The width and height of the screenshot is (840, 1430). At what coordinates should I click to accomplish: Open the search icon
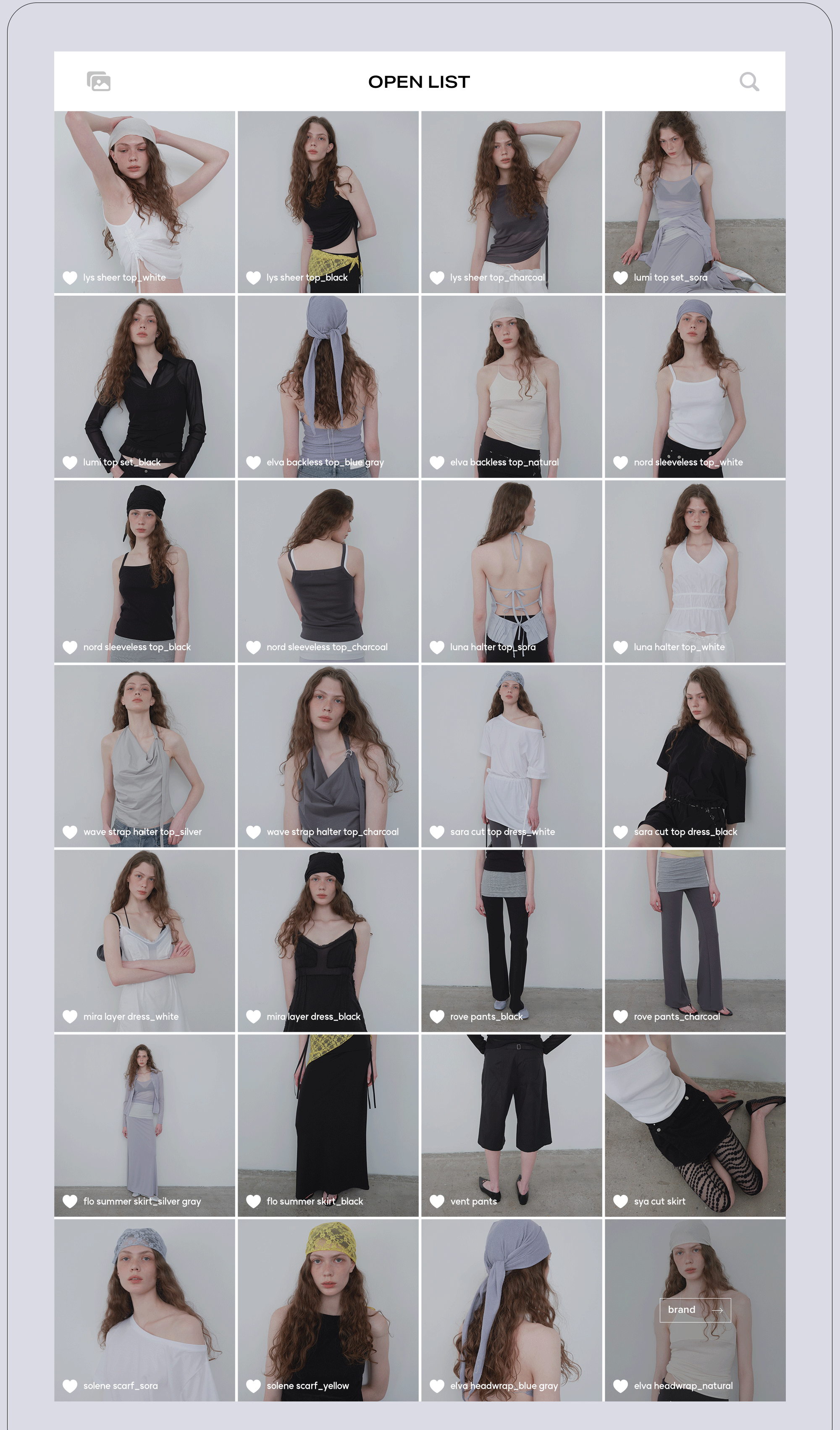(x=749, y=82)
